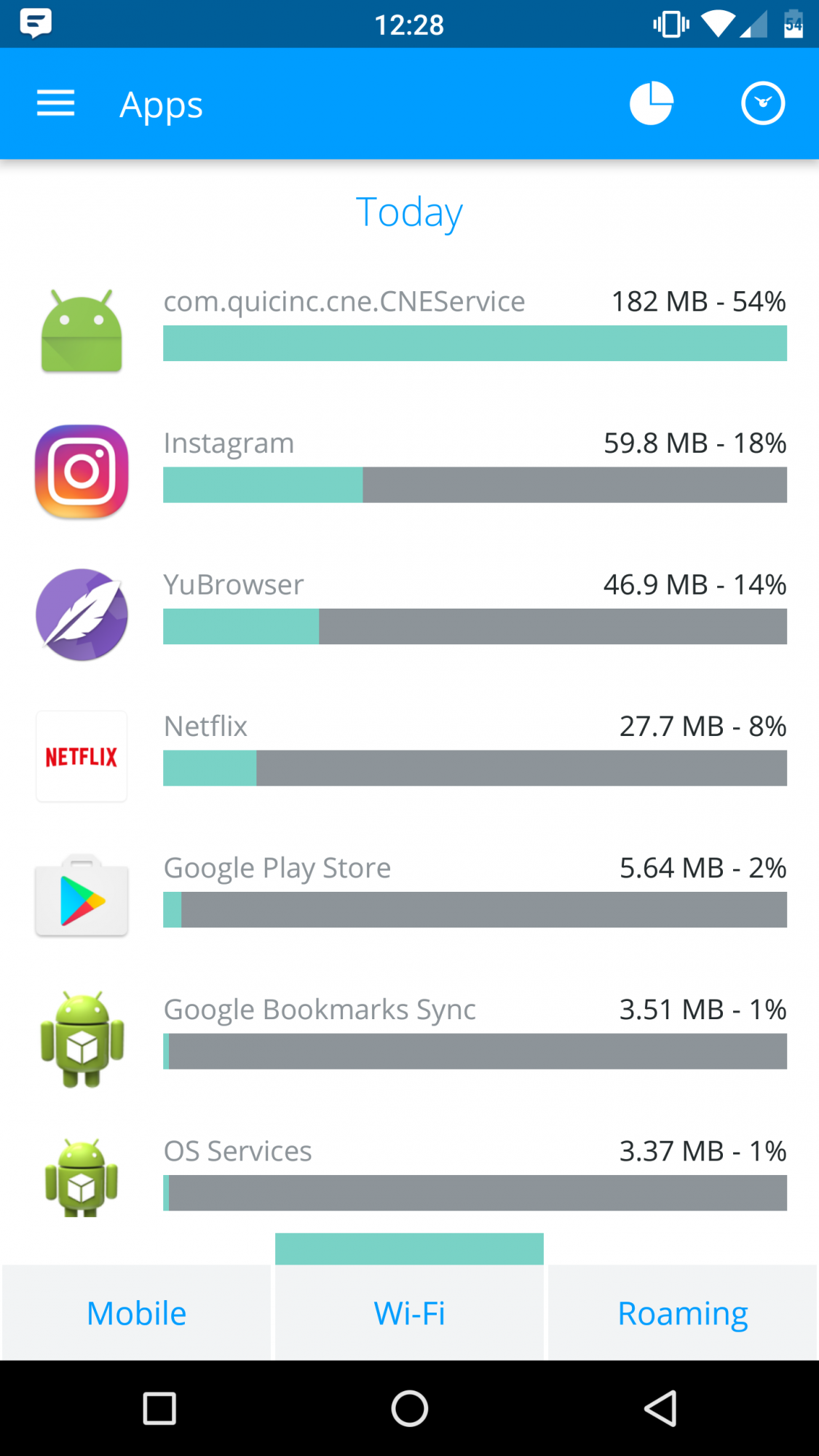View YuBrowser usage details
The width and height of the screenshot is (819, 1456).
point(409,614)
